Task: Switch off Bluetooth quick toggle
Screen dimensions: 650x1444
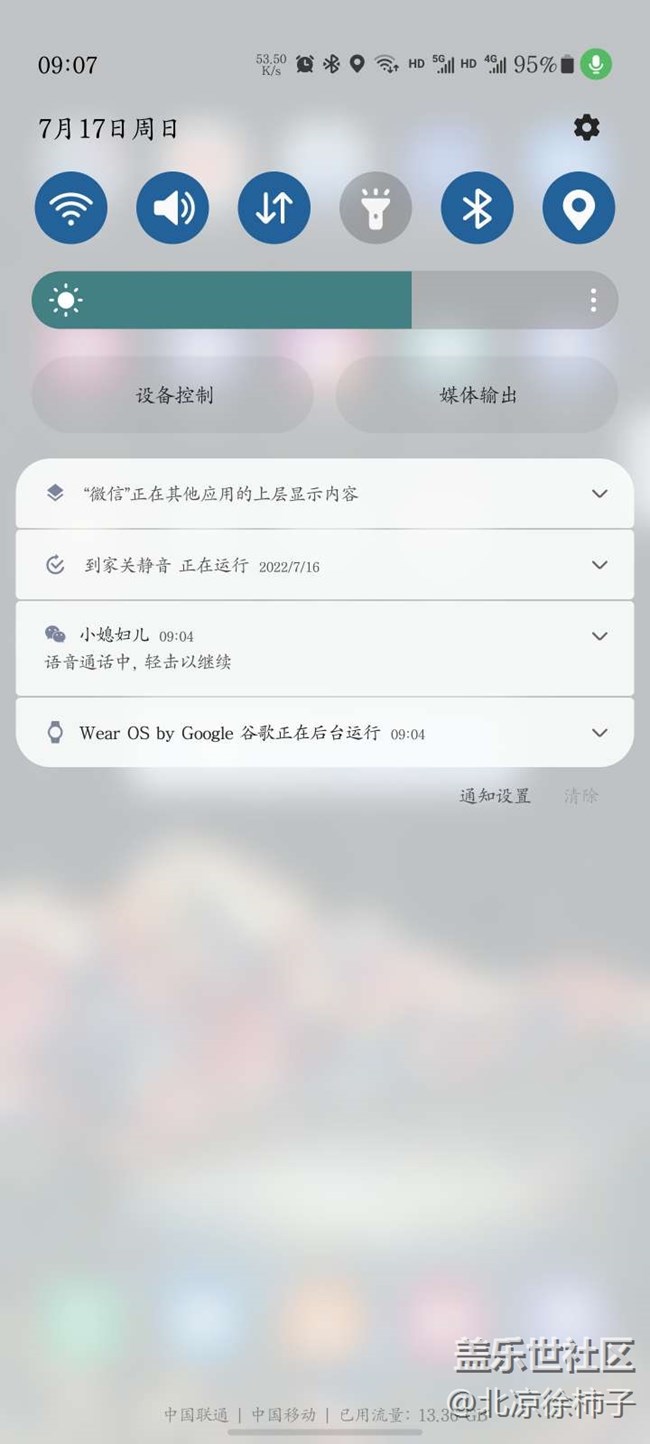Action: (477, 208)
